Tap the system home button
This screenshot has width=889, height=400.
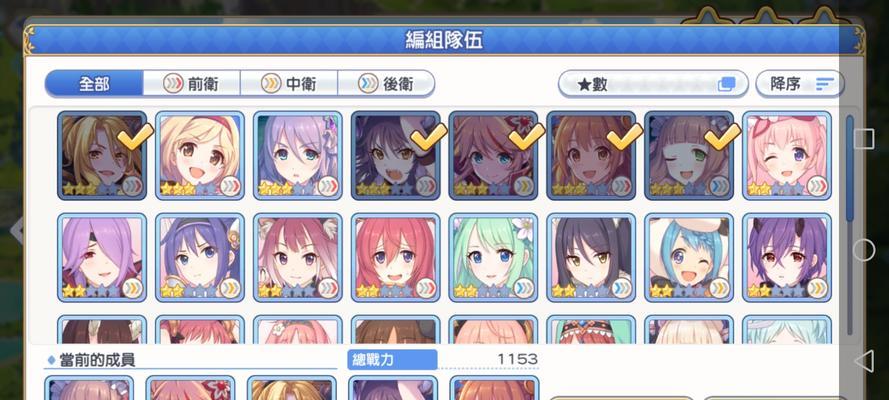click(865, 249)
